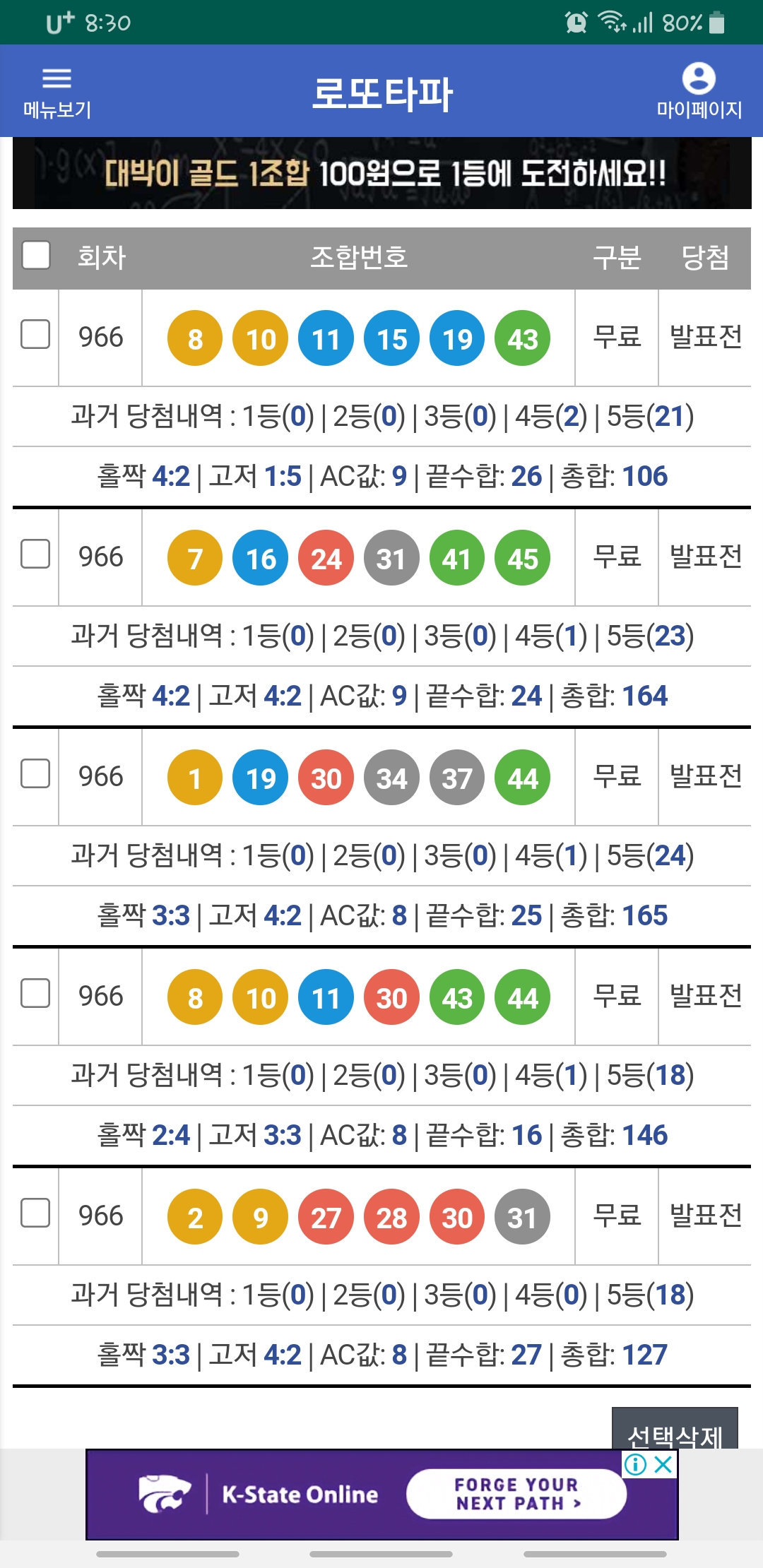The image size is (763, 1568).
Task: Open the Forge Your Next Path ad link
Action: [516, 1494]
